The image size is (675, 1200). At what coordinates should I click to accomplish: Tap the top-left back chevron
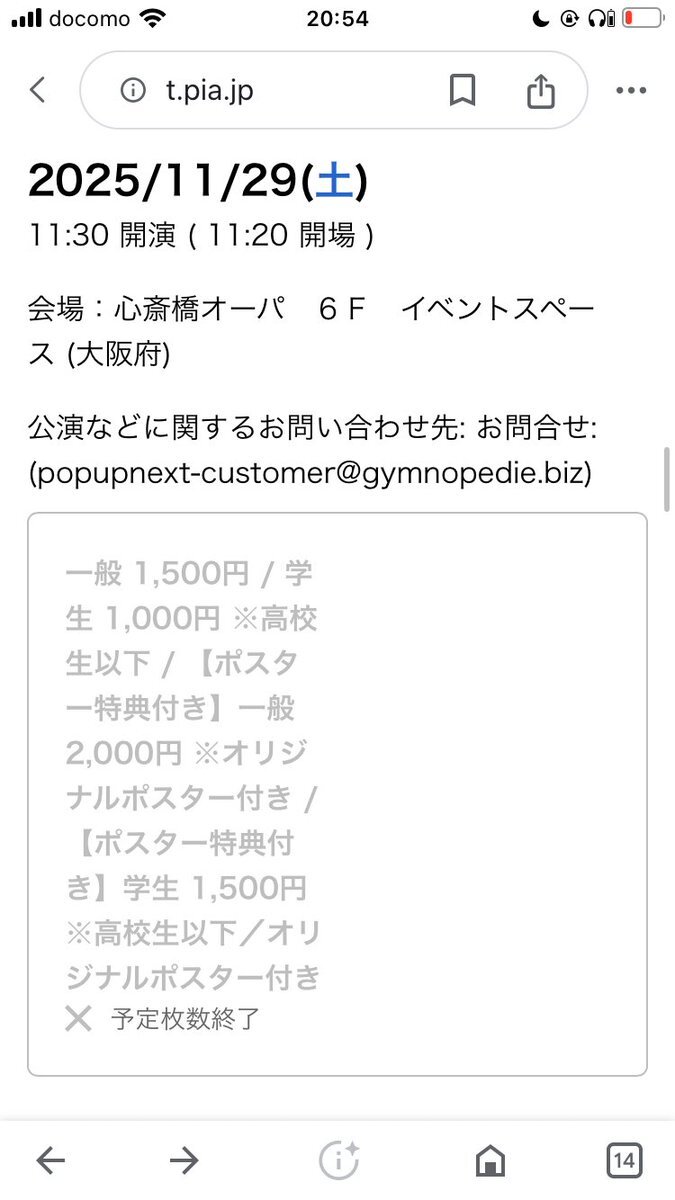coord(38,90)
